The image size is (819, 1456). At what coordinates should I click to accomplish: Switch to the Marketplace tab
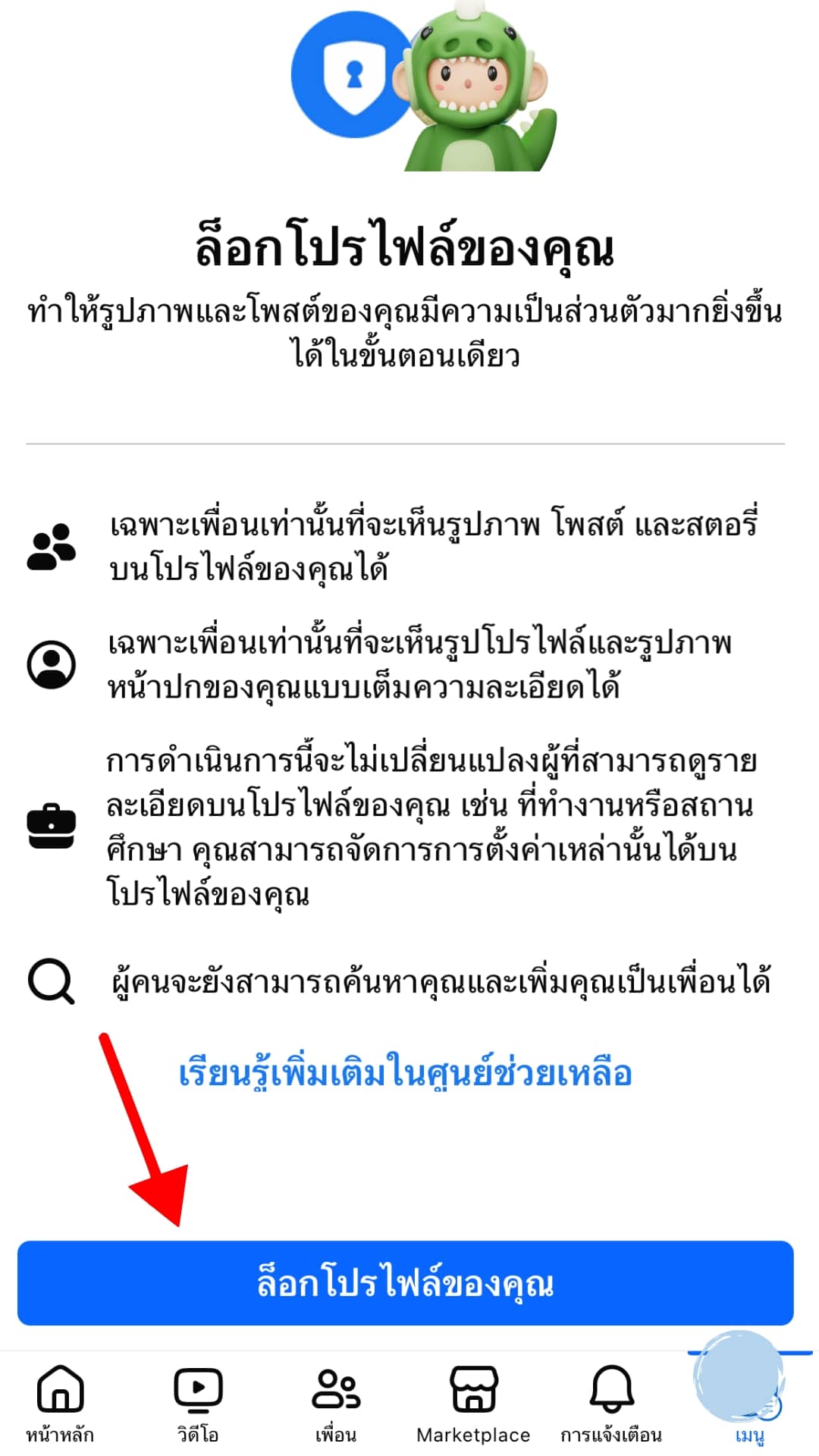[x=473, y=1403]
